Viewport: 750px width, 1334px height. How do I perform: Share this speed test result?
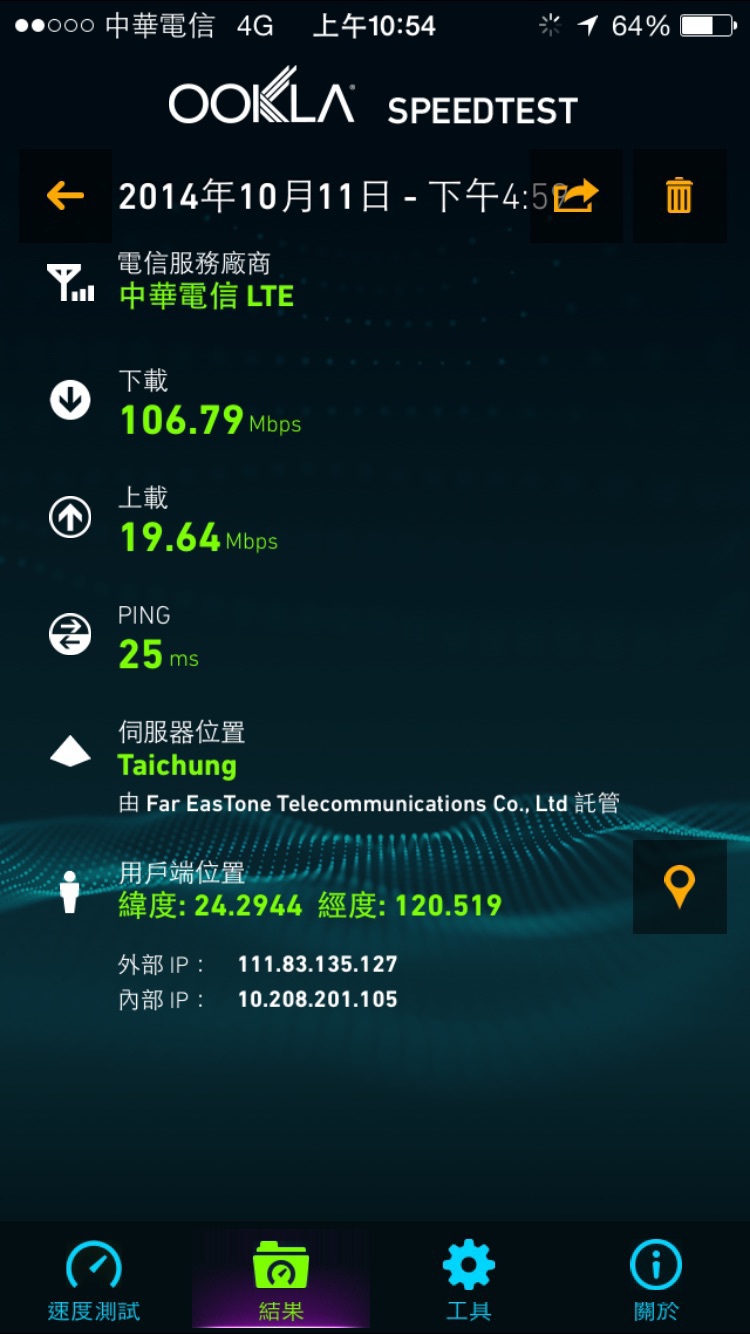576,196
